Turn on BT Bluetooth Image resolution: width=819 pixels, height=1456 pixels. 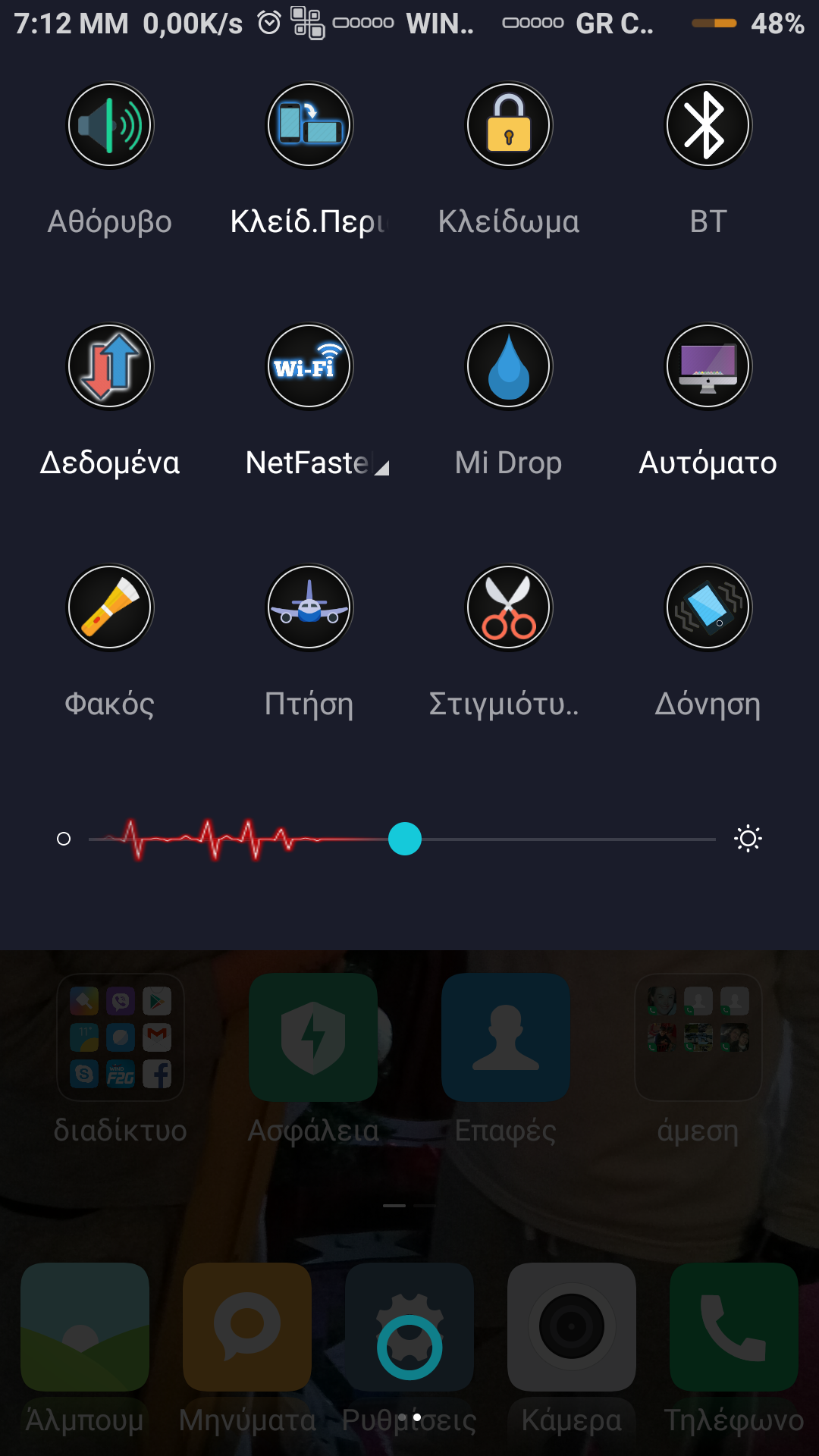[708, 125]
